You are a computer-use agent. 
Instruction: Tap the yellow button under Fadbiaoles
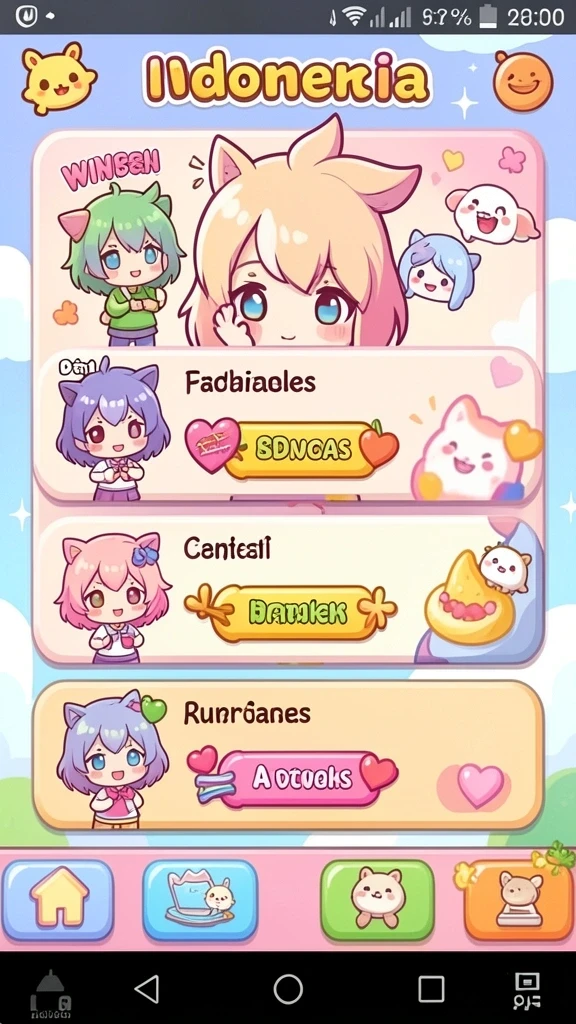pyautogui.click(x=298, y=450)
